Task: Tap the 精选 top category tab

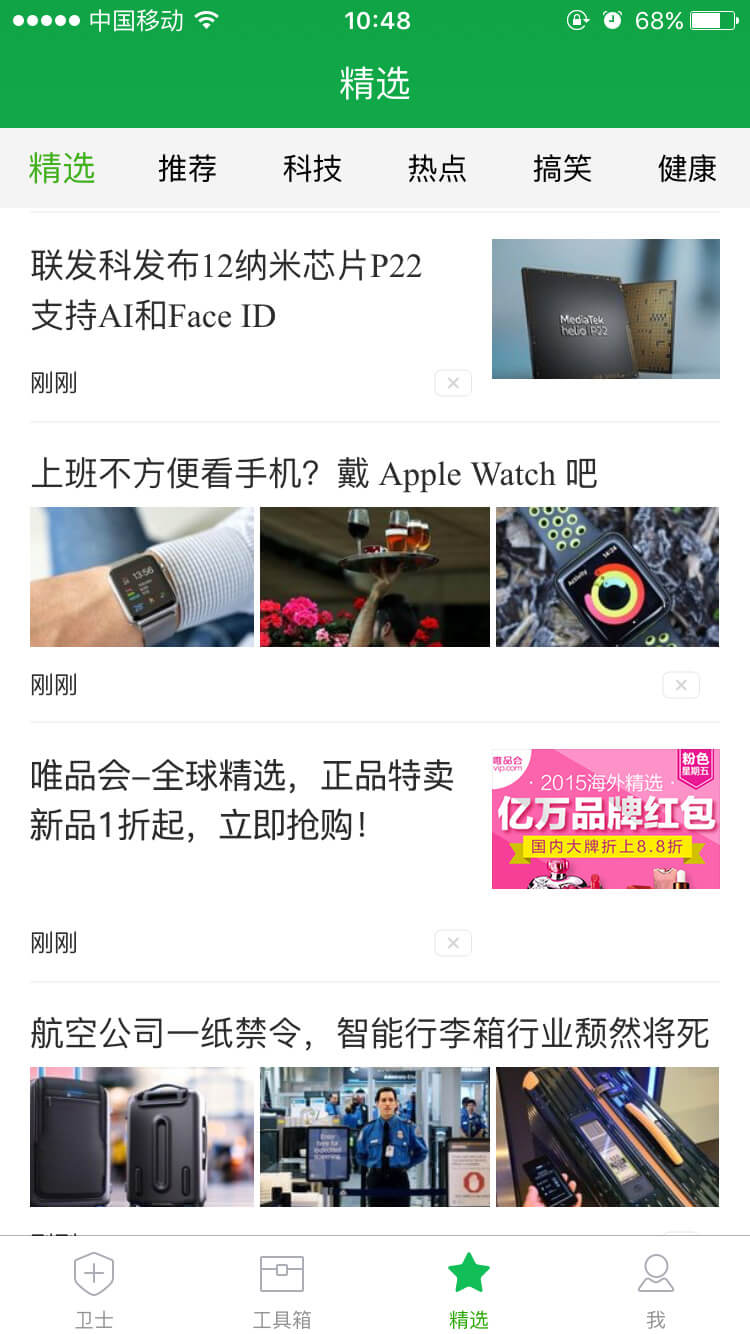Action: click(x=62, y=168)
